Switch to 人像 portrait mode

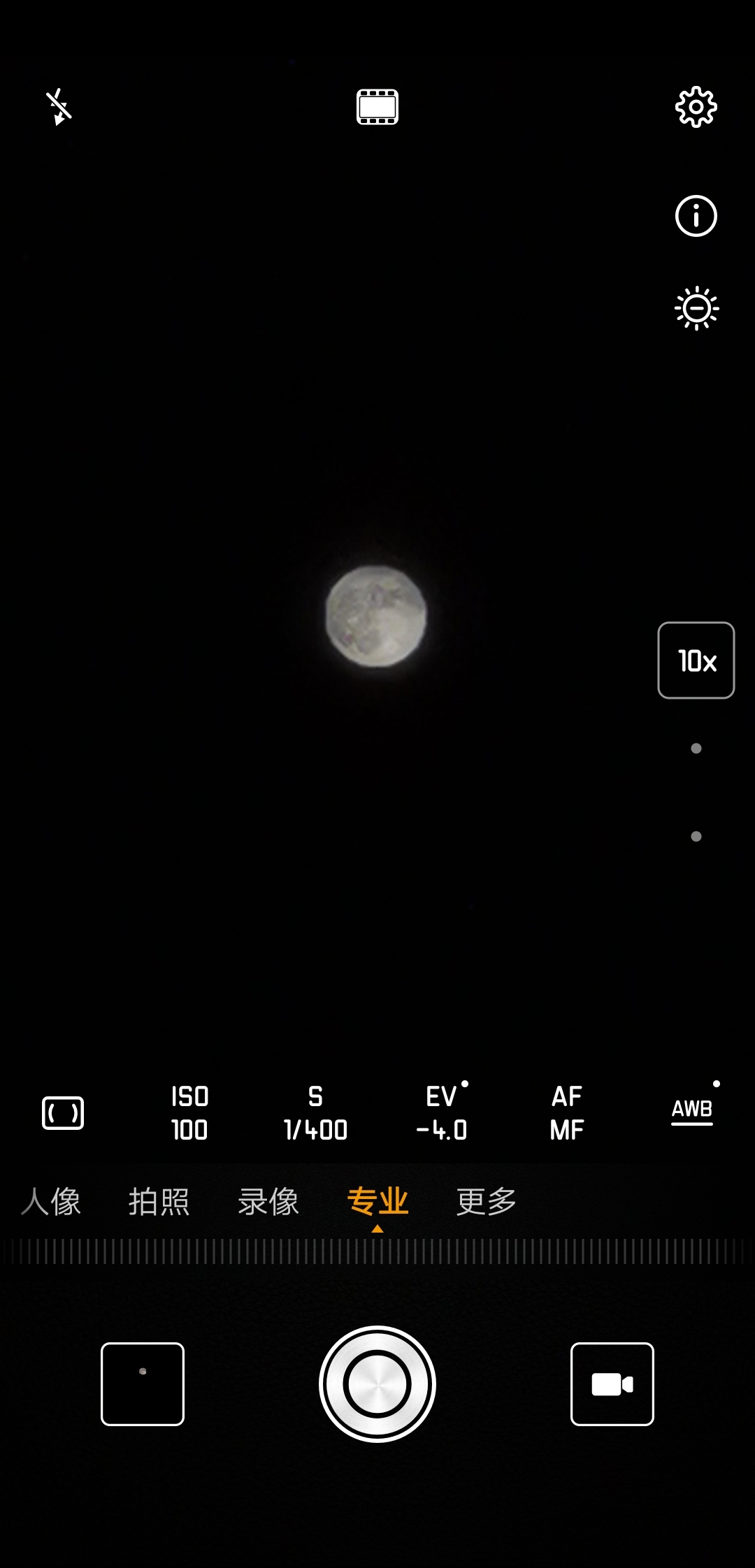click(51, 1202)
